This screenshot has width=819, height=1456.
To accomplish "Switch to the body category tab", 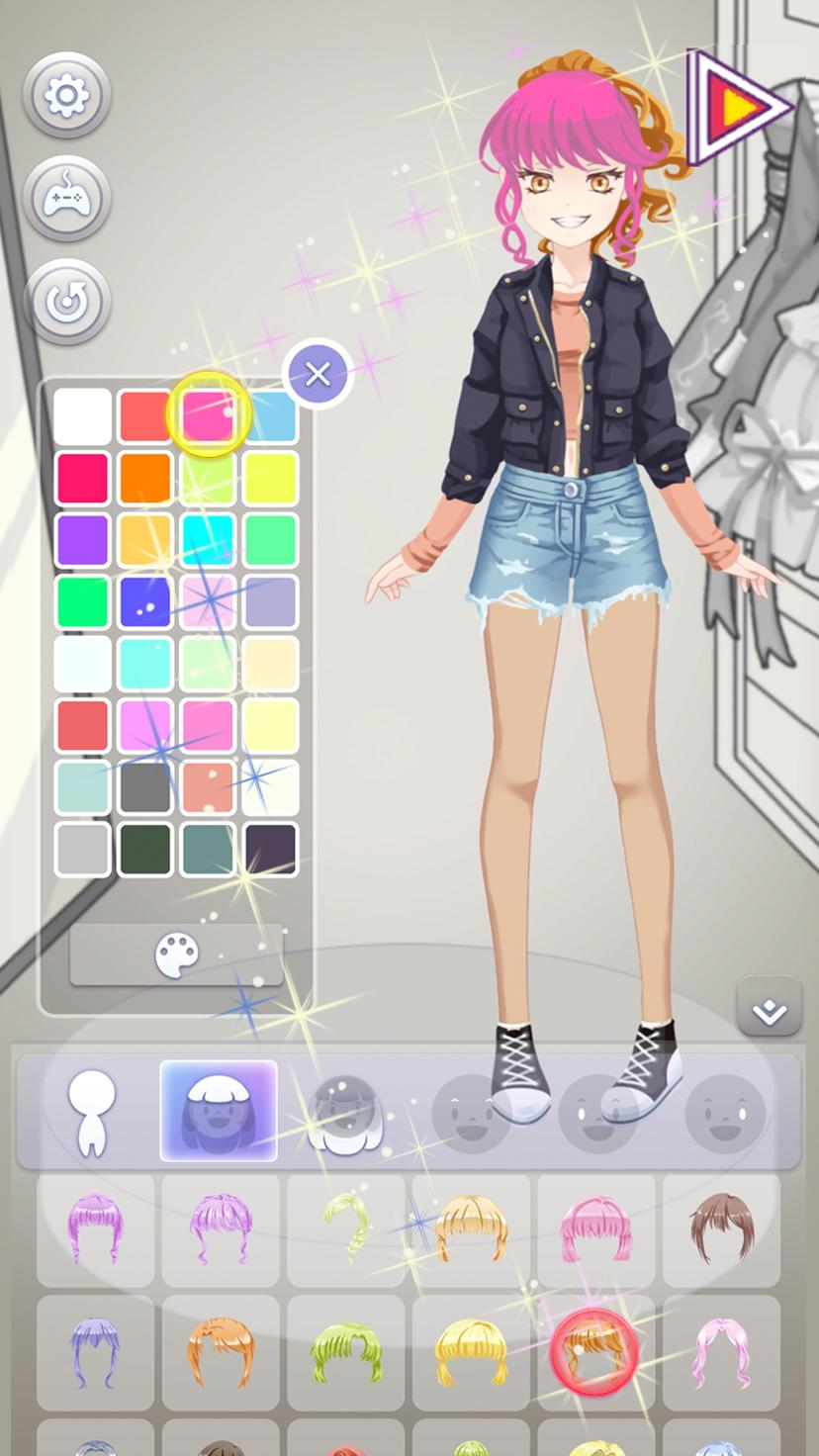I will point(91,1111).
